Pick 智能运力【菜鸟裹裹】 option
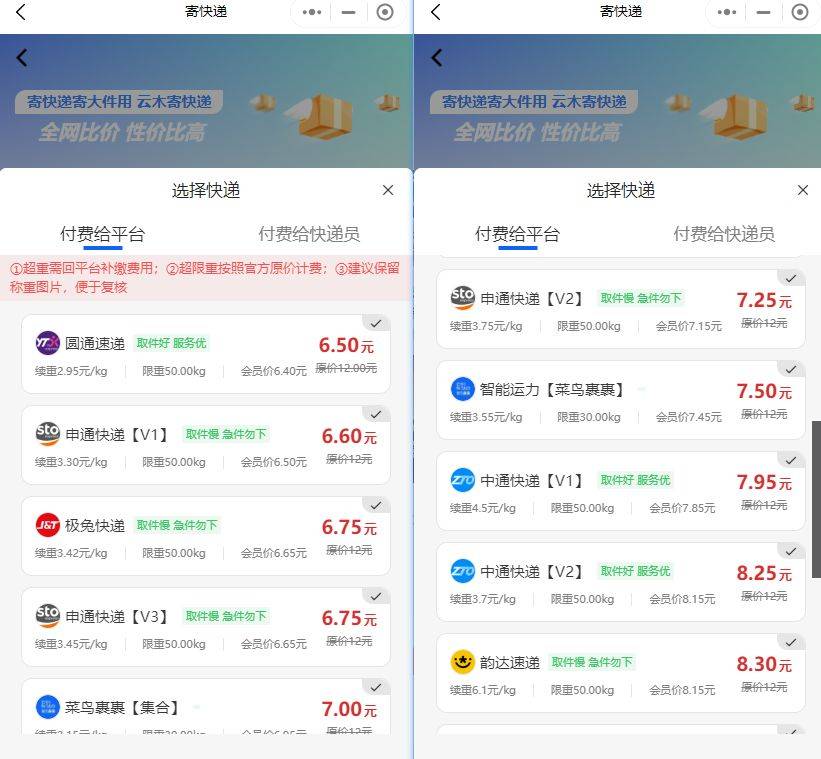821x759 pixels. coord(620,400)
